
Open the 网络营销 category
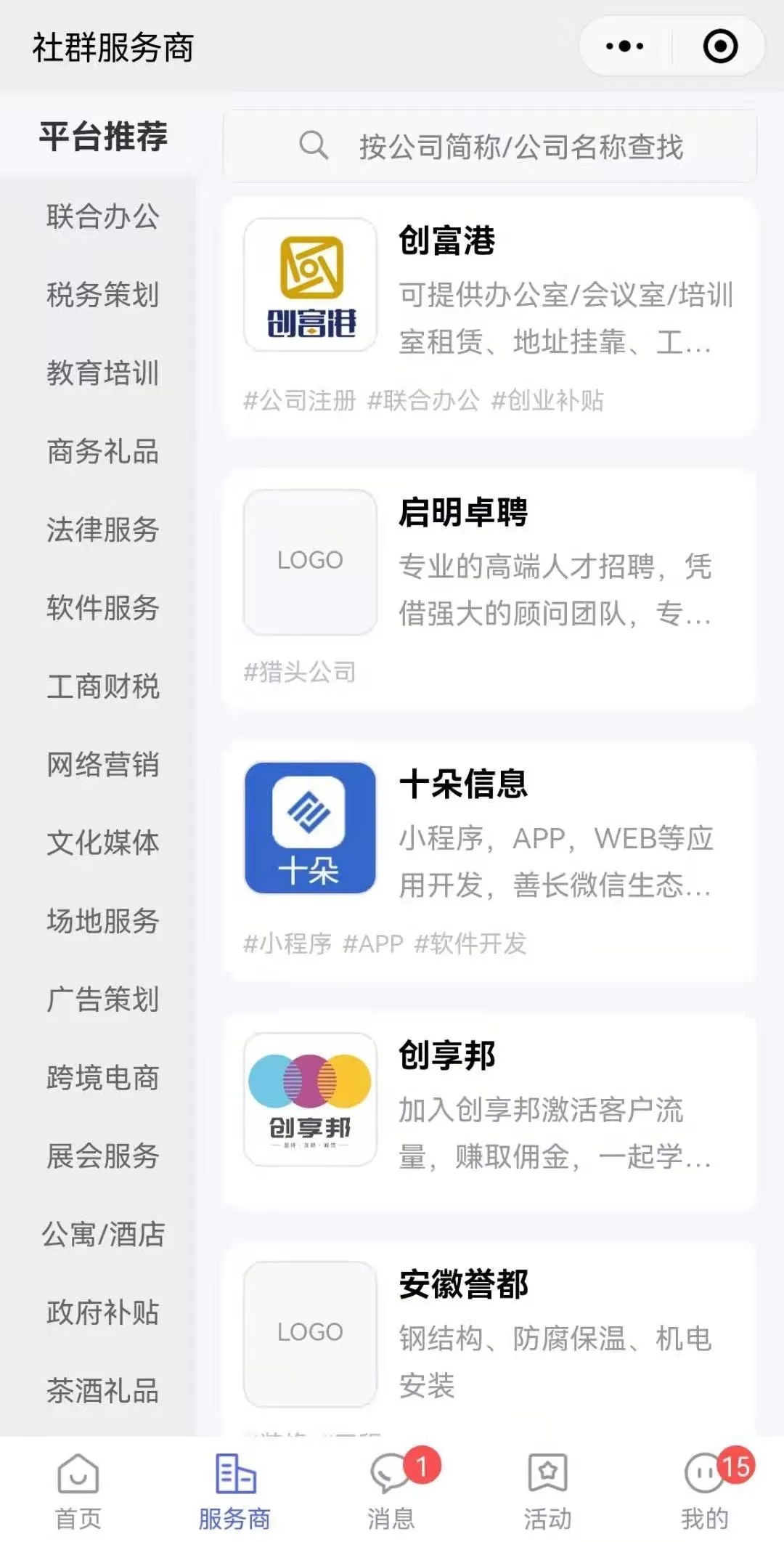[102, 765]
